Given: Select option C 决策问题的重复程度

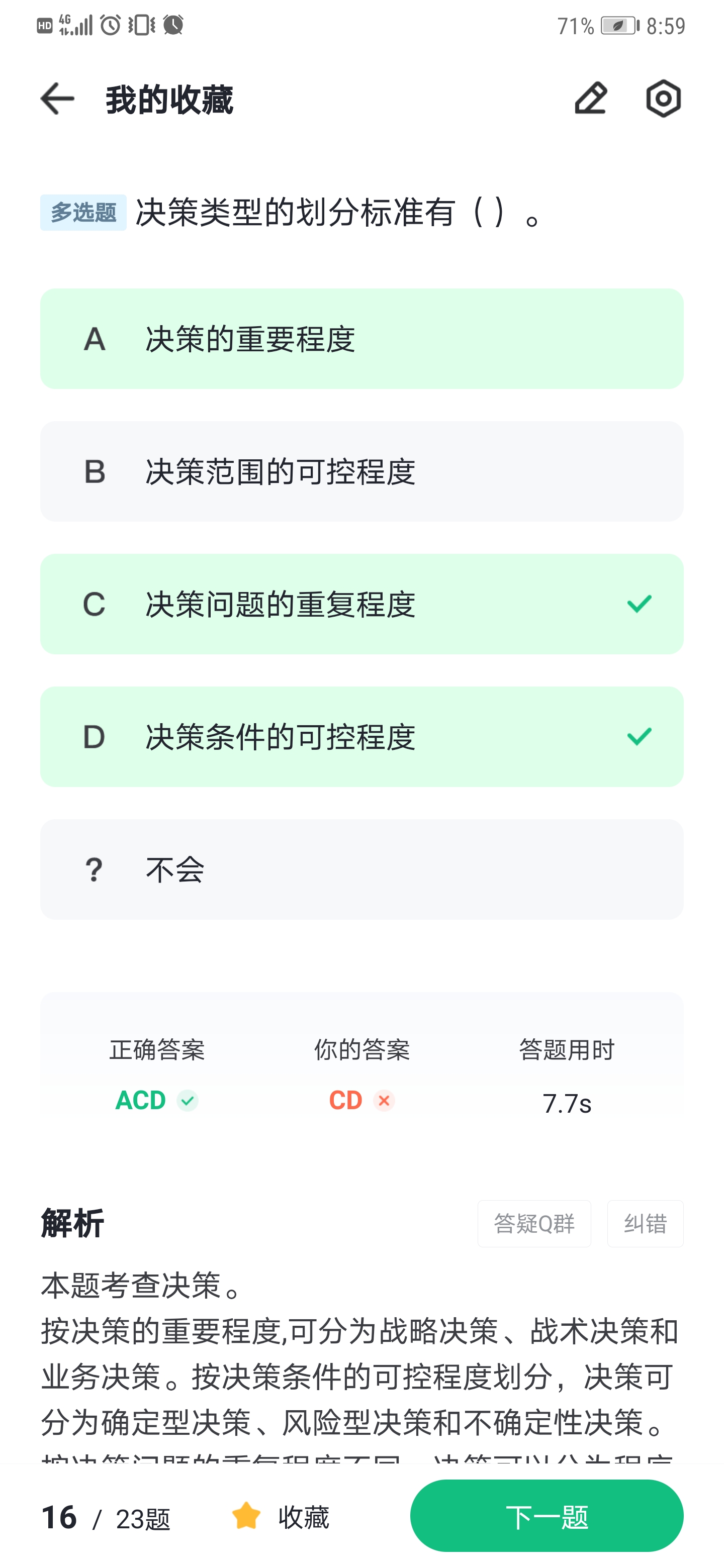Looking at the screenshot, I should point(361,605).
